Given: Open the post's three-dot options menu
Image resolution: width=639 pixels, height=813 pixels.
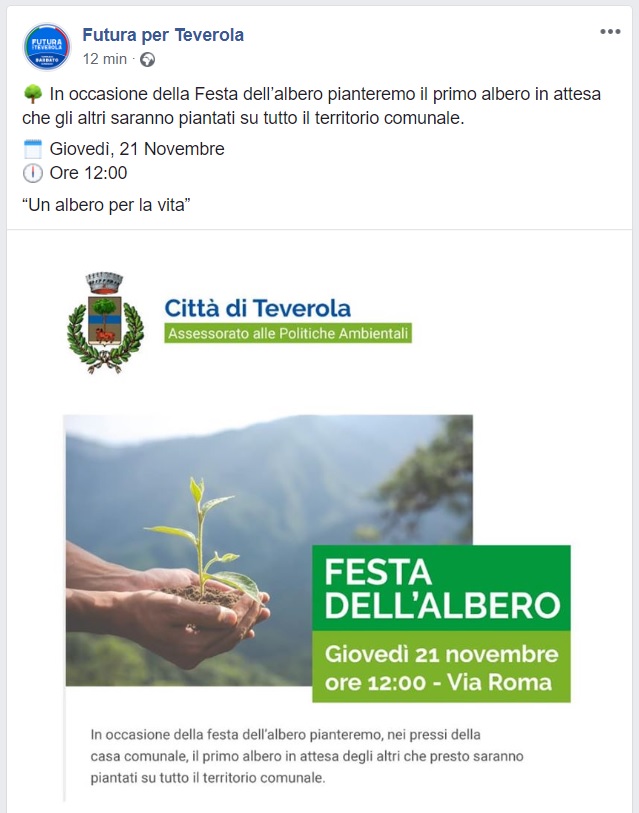Looking at the screenshot, I should (x=610, y=32).
